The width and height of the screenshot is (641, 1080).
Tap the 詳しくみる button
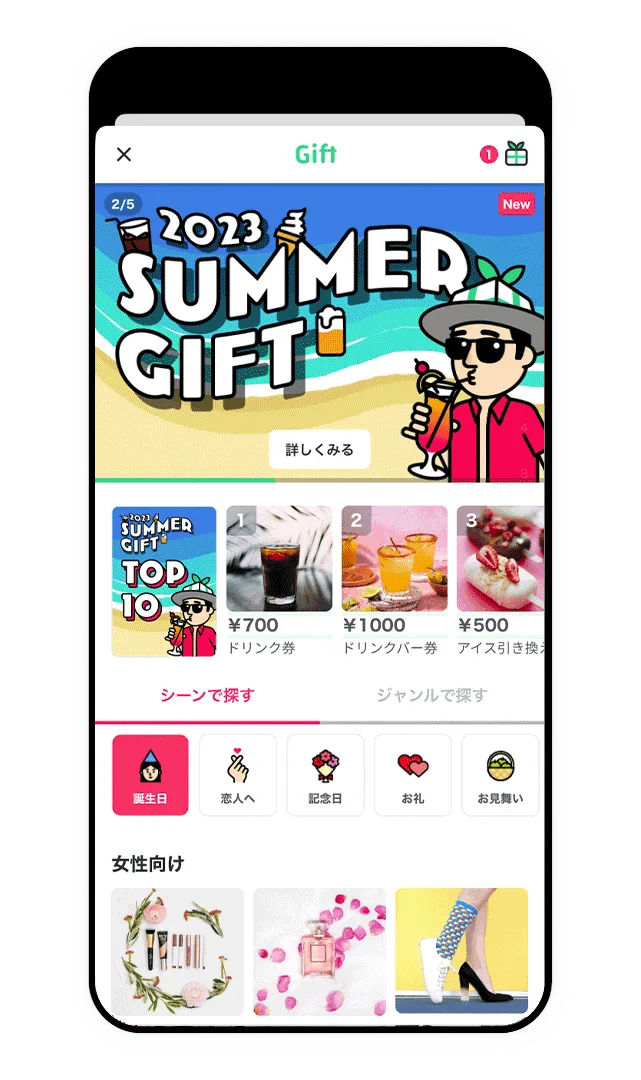319,450
